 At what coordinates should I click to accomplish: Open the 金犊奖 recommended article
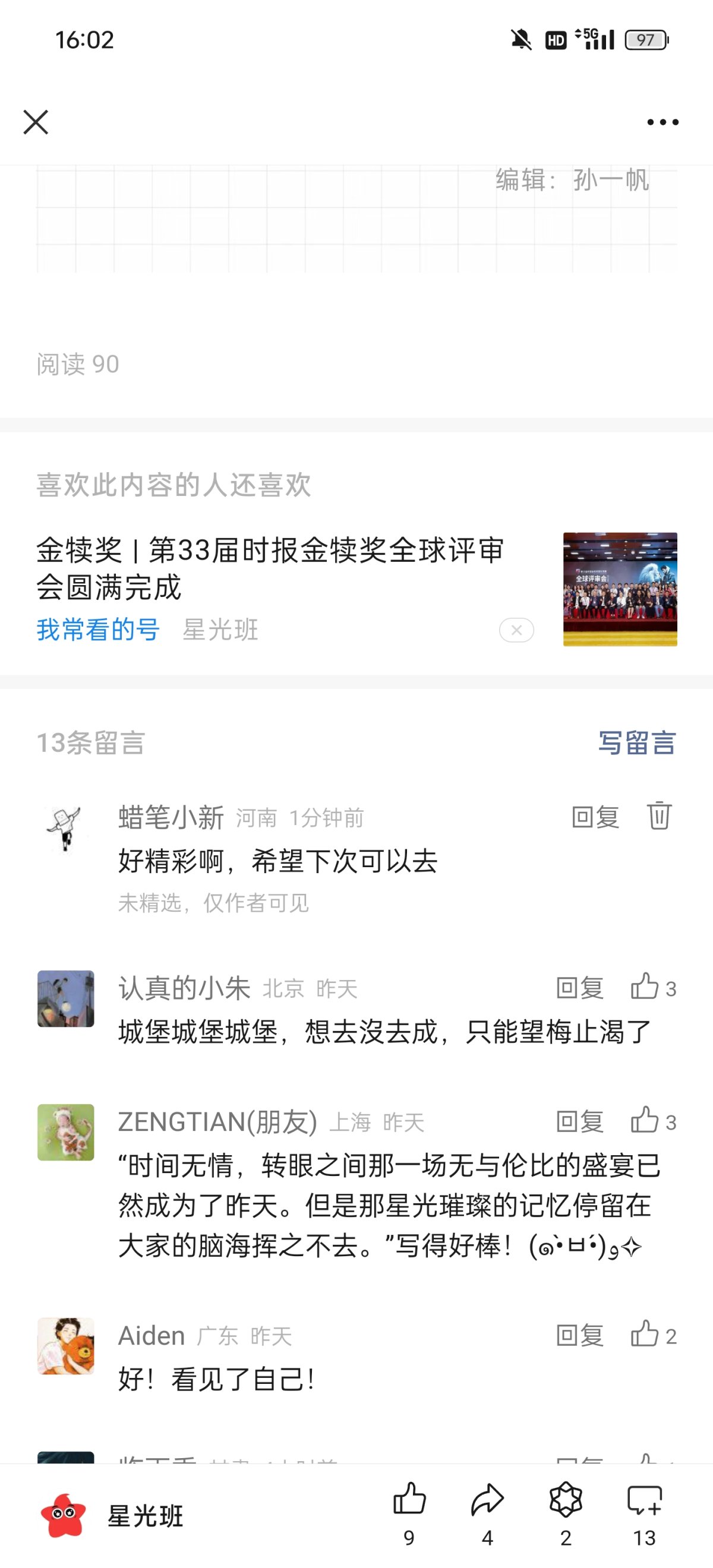coord(270,568)
